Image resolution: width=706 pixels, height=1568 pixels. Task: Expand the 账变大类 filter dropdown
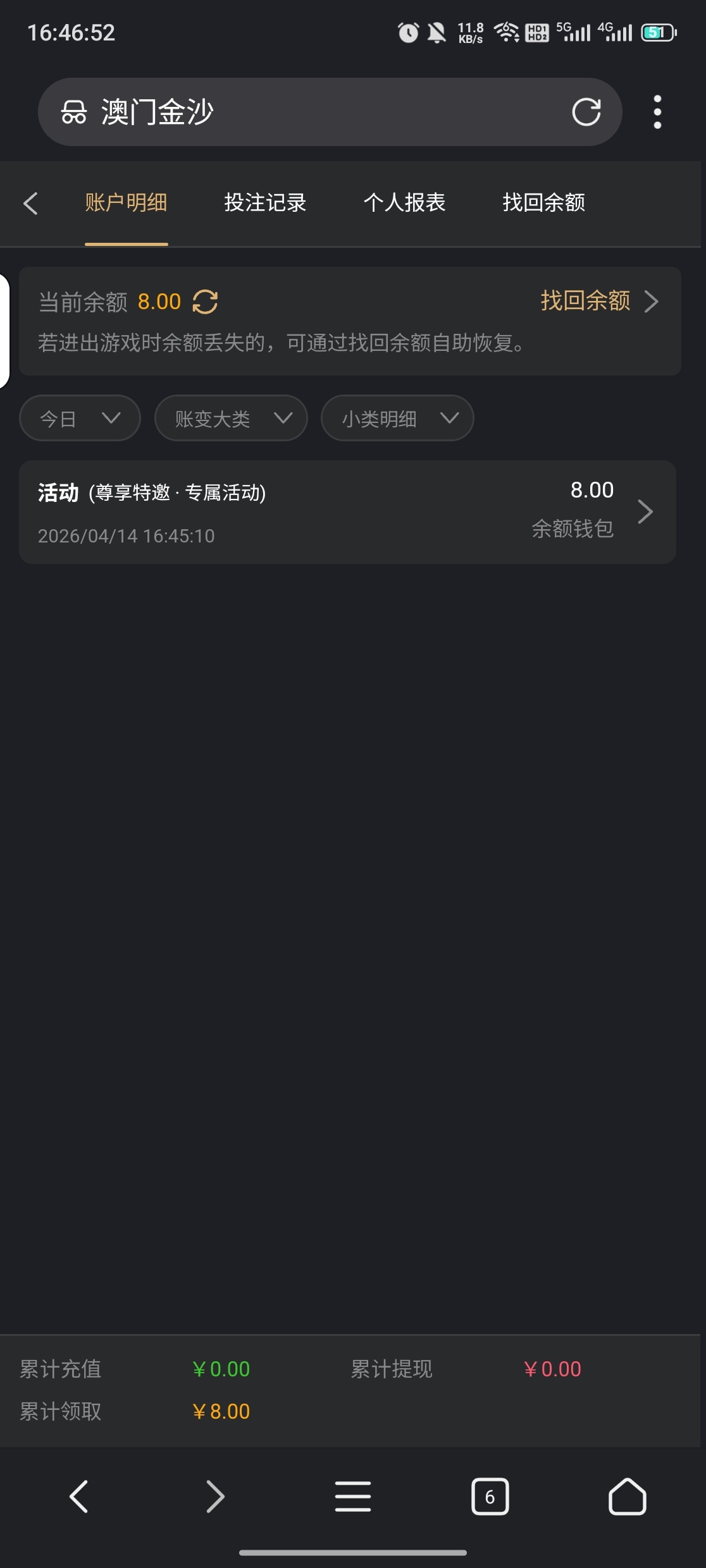tap(231, 418)
